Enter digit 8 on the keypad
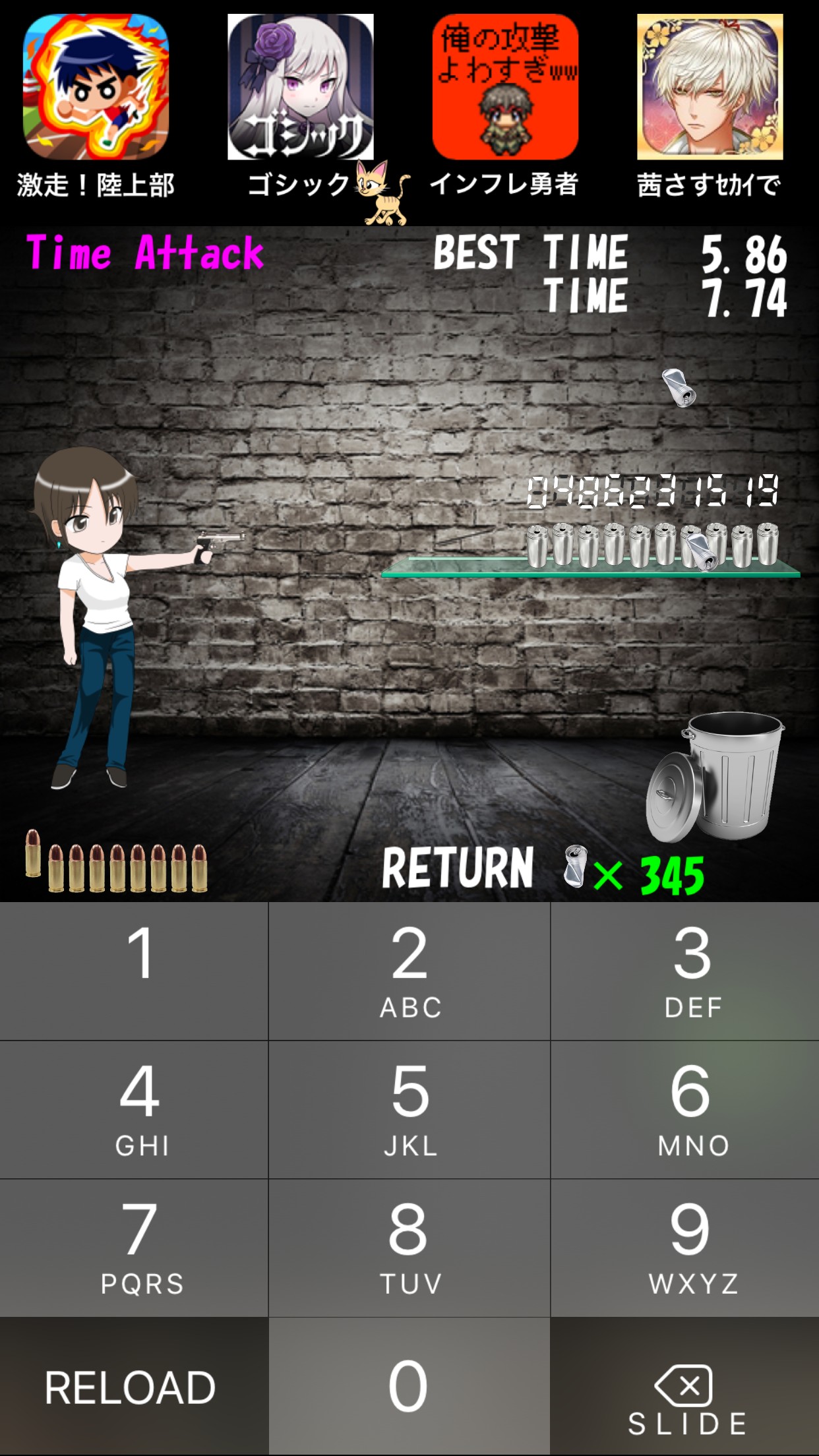The height and width of the screenshot is (1456, 819). point(409,1248)
